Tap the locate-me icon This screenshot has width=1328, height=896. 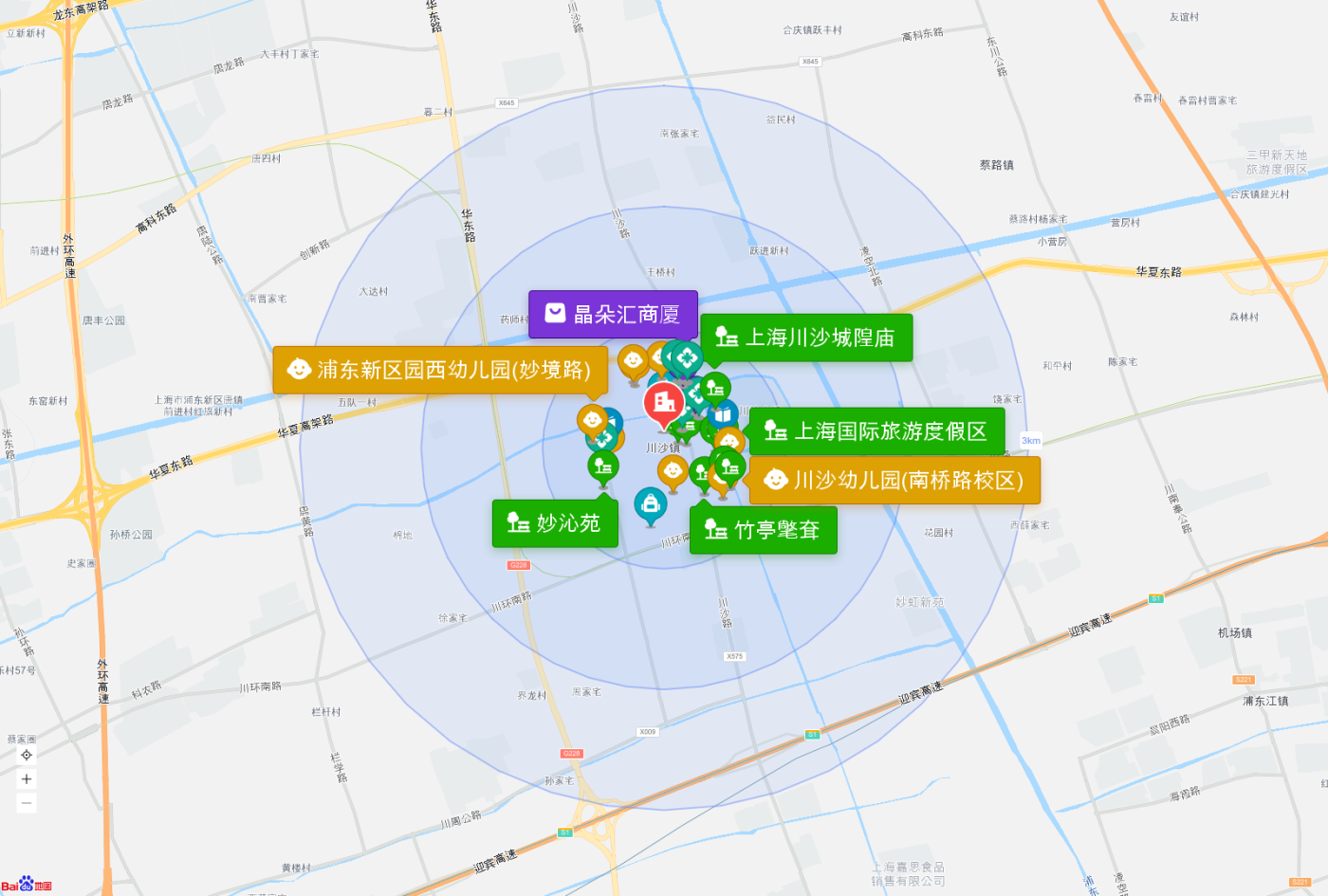(27, 755)
